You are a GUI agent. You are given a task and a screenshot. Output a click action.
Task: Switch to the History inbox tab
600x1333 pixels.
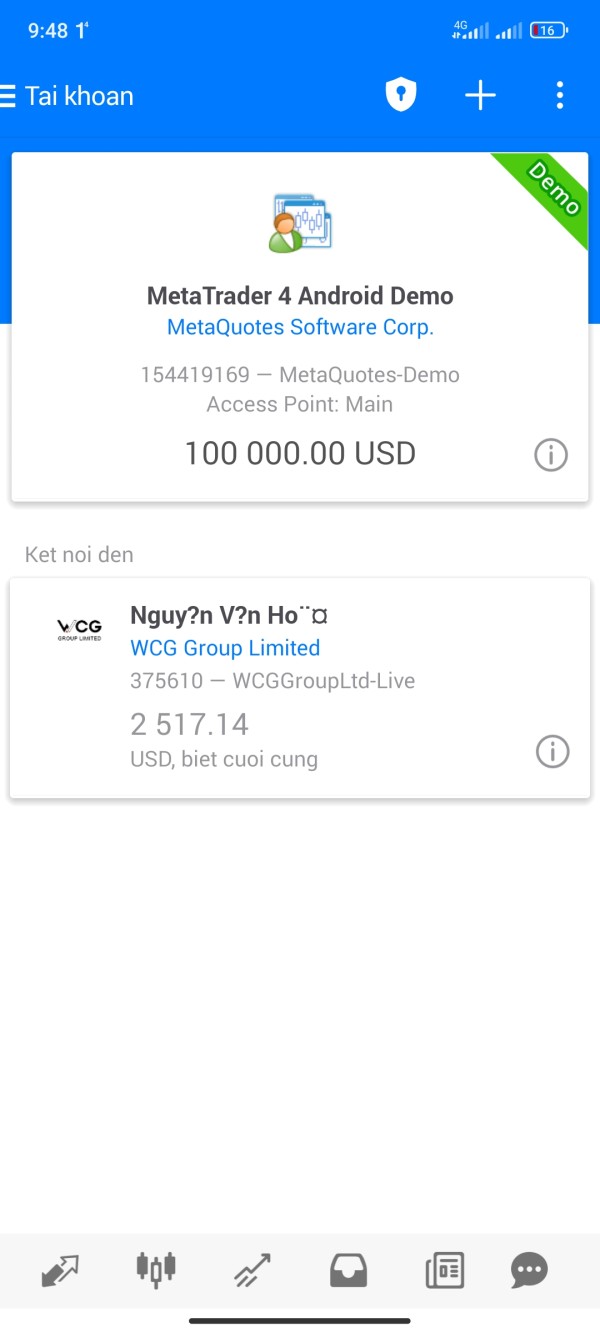coord(348,1271)
